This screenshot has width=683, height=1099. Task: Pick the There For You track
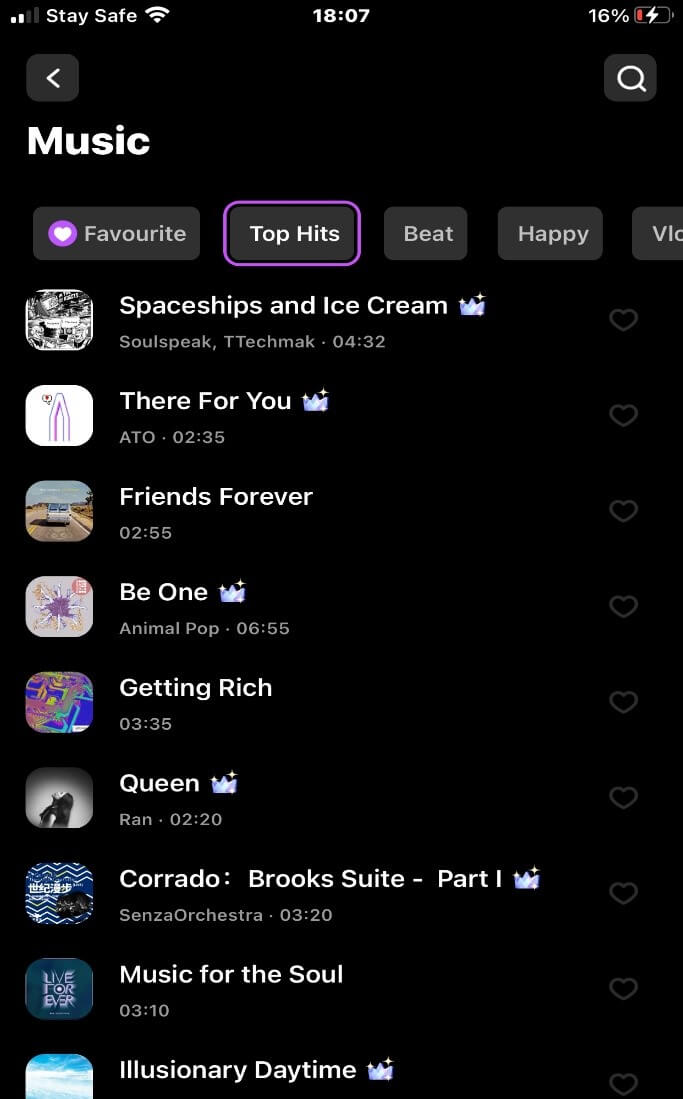tap(205, 401)
